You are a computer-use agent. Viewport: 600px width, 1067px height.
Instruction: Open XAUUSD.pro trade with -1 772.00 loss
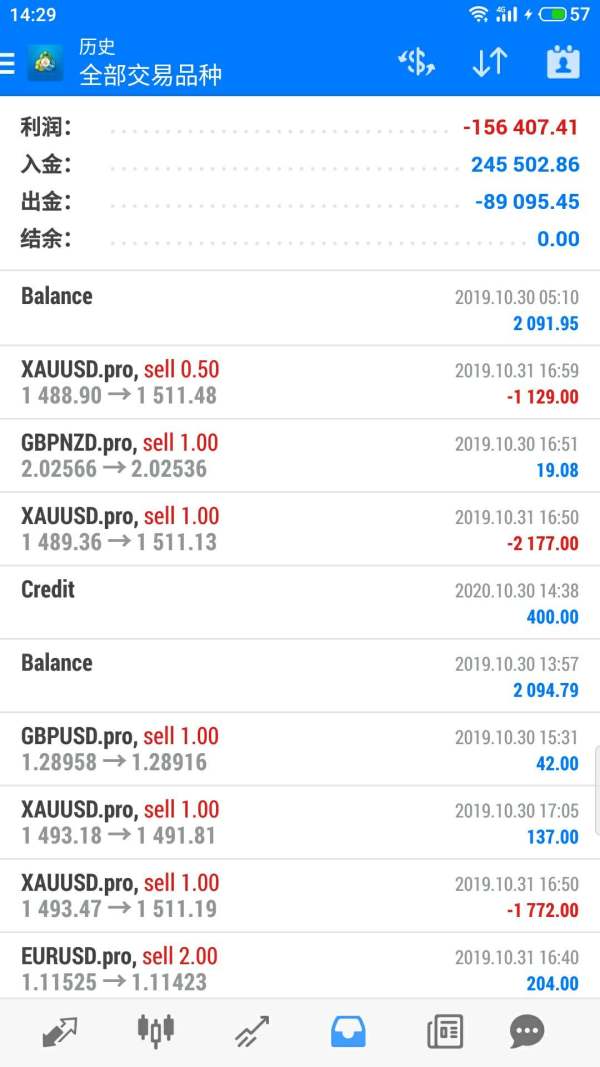pos(300,895)
